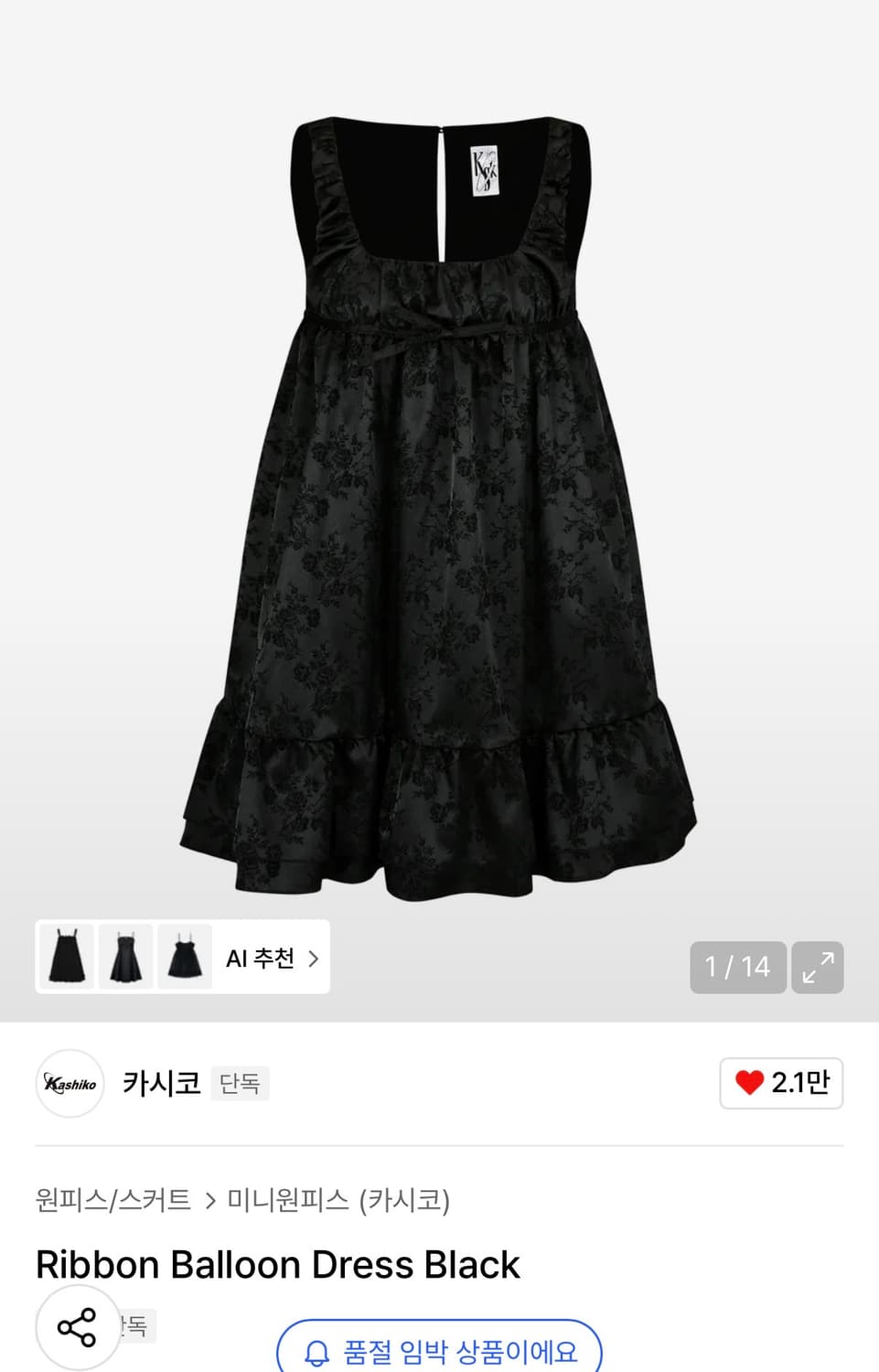Screen dimensions: 879x1372
Task: Click the title Ribbon Balloon Dress Black
Action: pyautogui.click(x=277, y=1264)
